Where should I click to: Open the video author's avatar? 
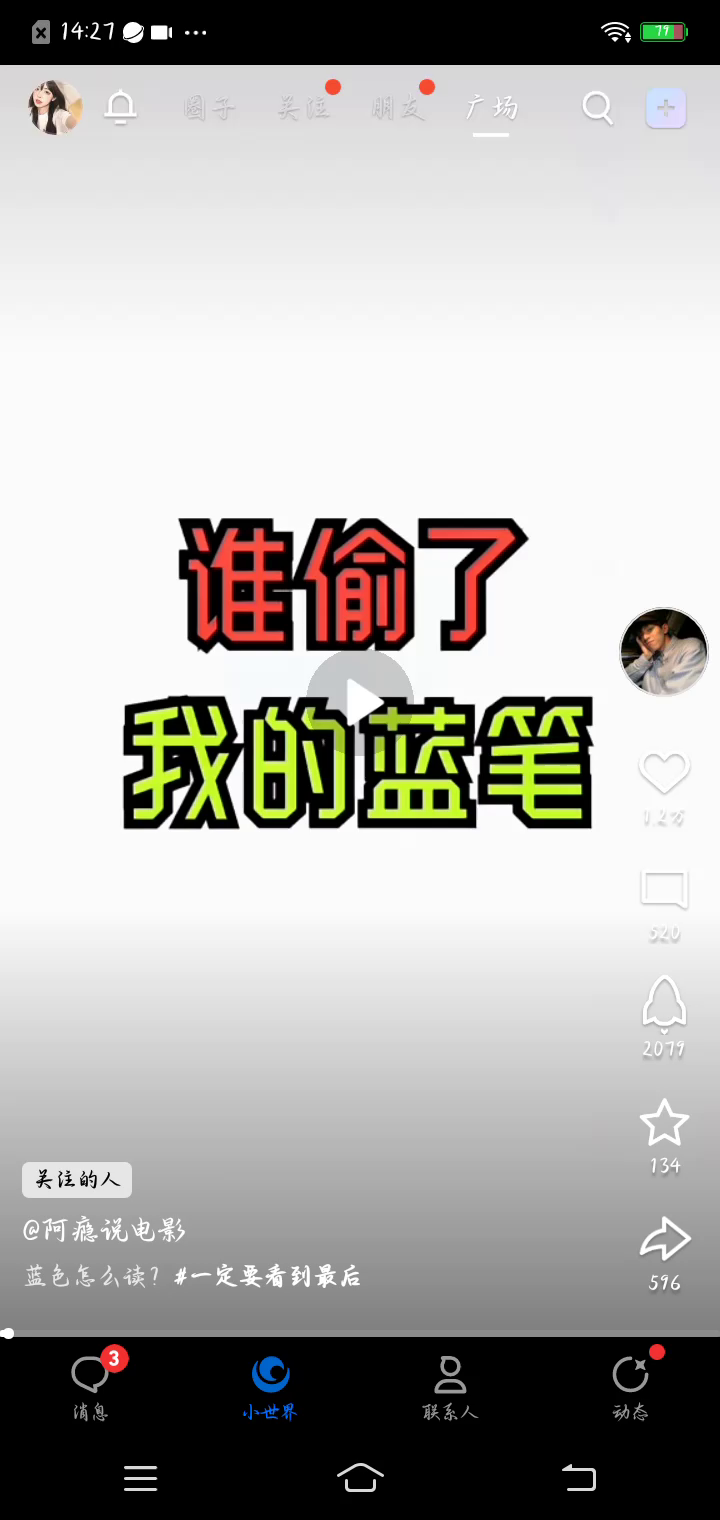click(x=664, y=652)
